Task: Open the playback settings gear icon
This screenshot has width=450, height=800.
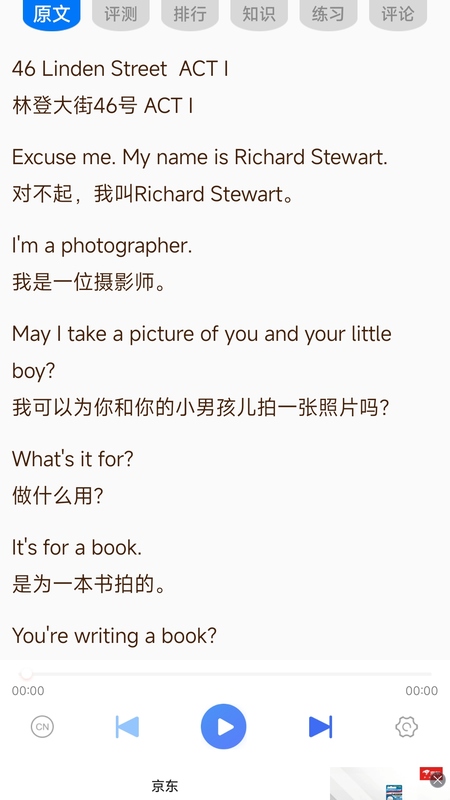Action: (407, 727)
